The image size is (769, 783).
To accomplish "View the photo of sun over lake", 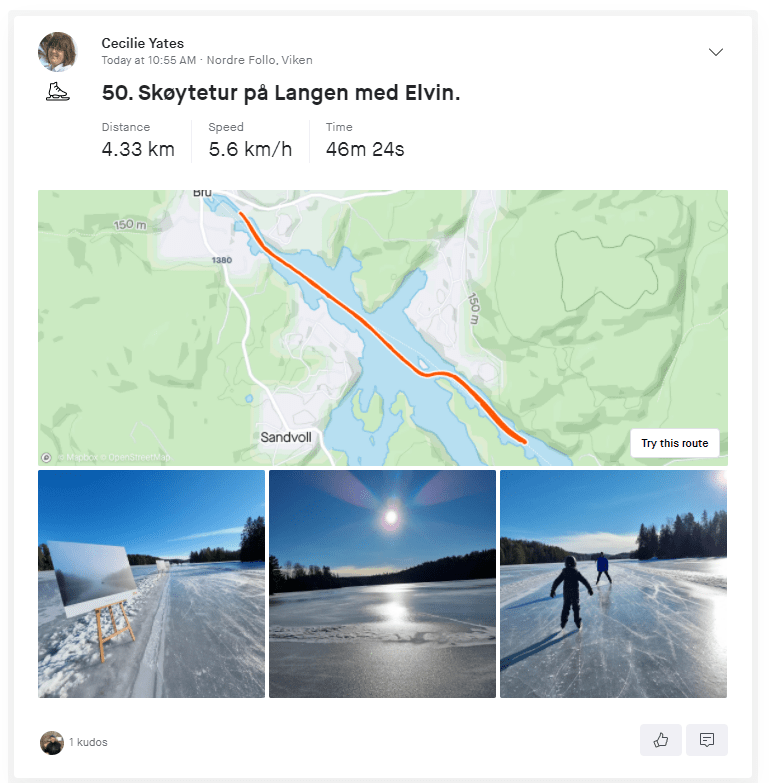I will pos(382,583).
